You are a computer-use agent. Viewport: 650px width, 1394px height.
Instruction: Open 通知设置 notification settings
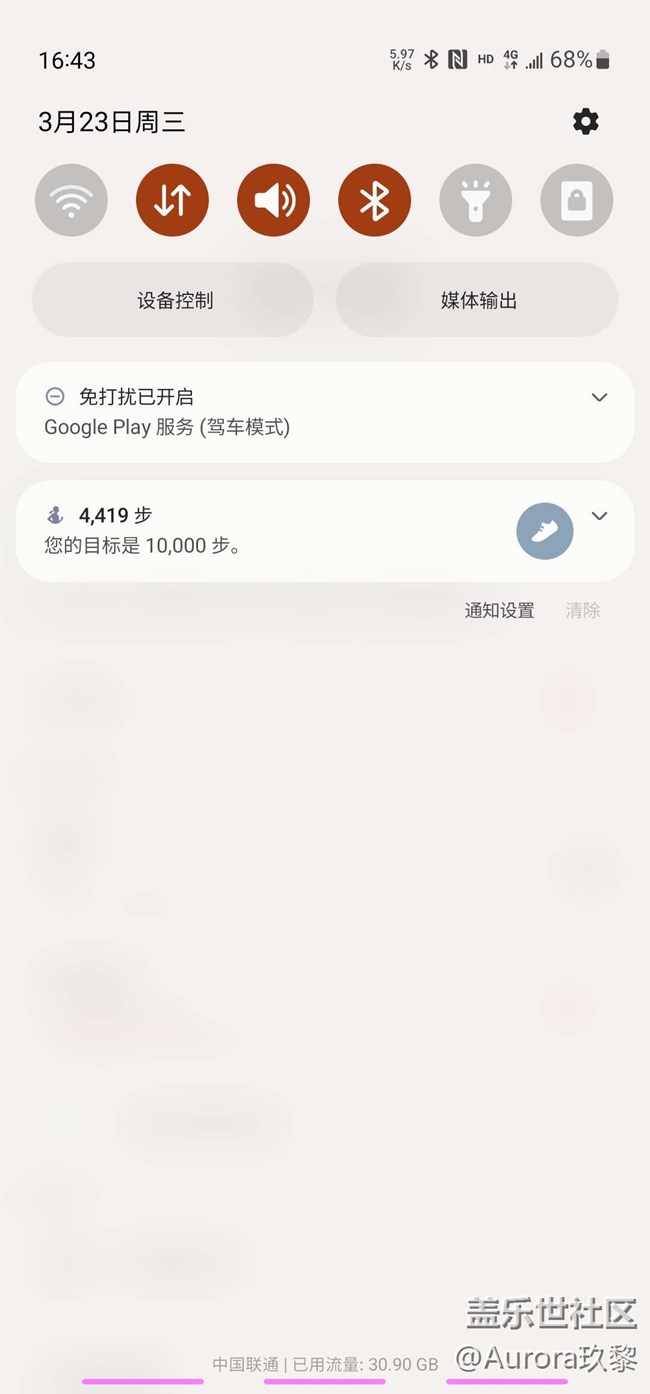499,610
